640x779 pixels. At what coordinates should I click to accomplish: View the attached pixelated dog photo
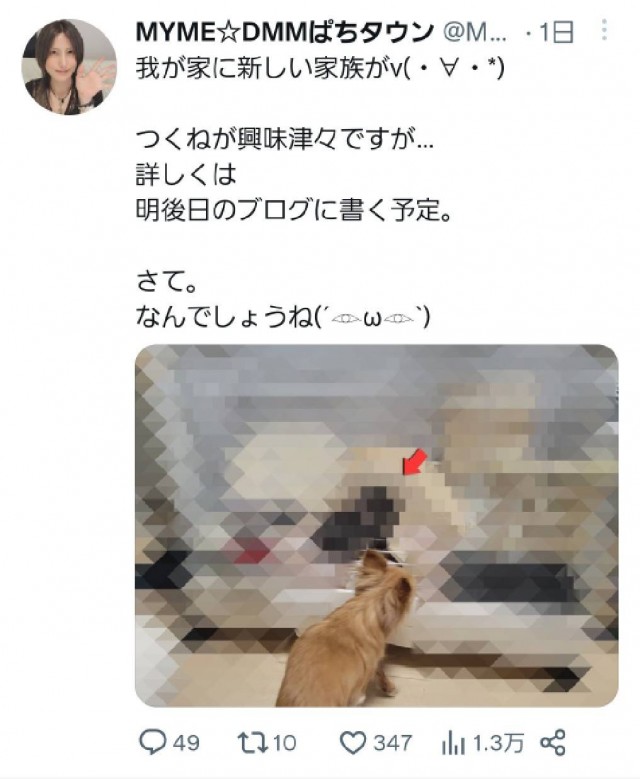click(376, 525)
